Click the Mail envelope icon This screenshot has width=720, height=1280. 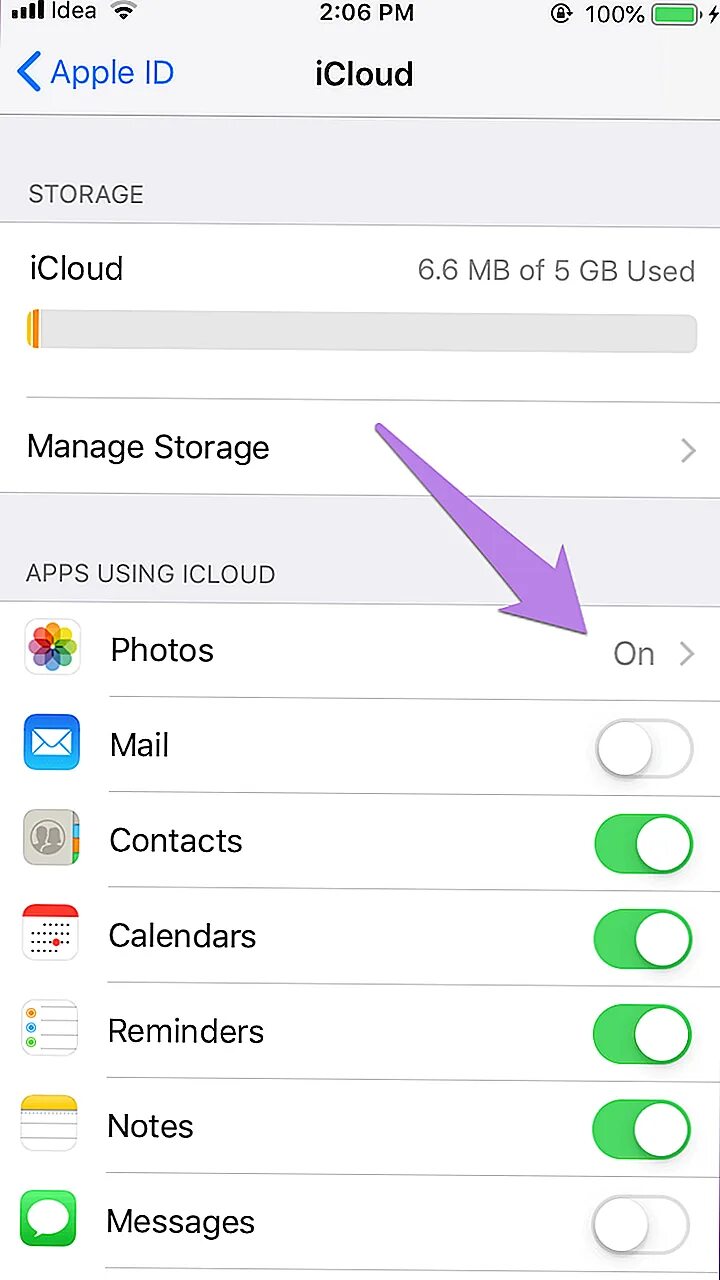(x=51, y=743)
